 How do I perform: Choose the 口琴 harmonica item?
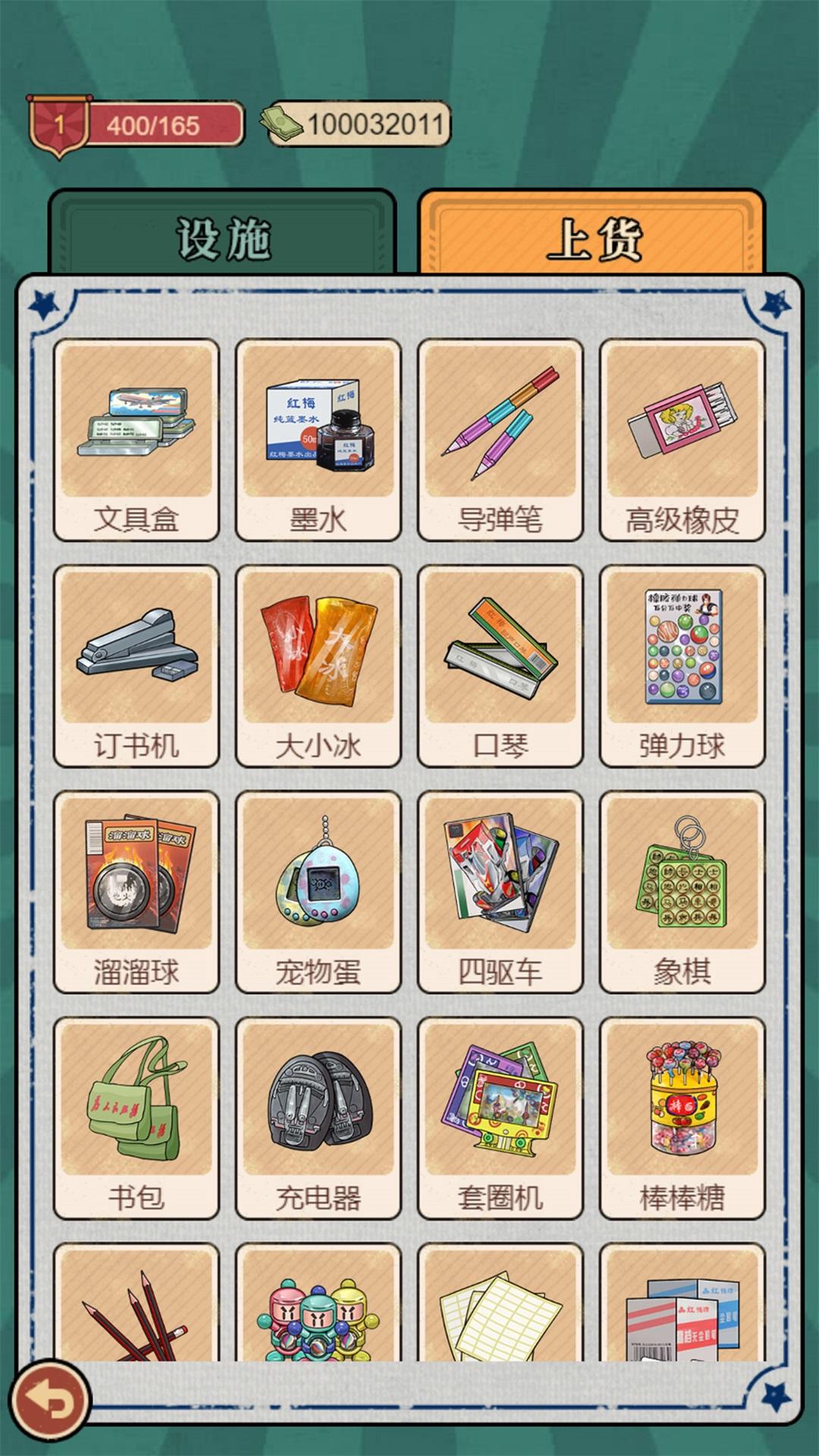(502, 664)
